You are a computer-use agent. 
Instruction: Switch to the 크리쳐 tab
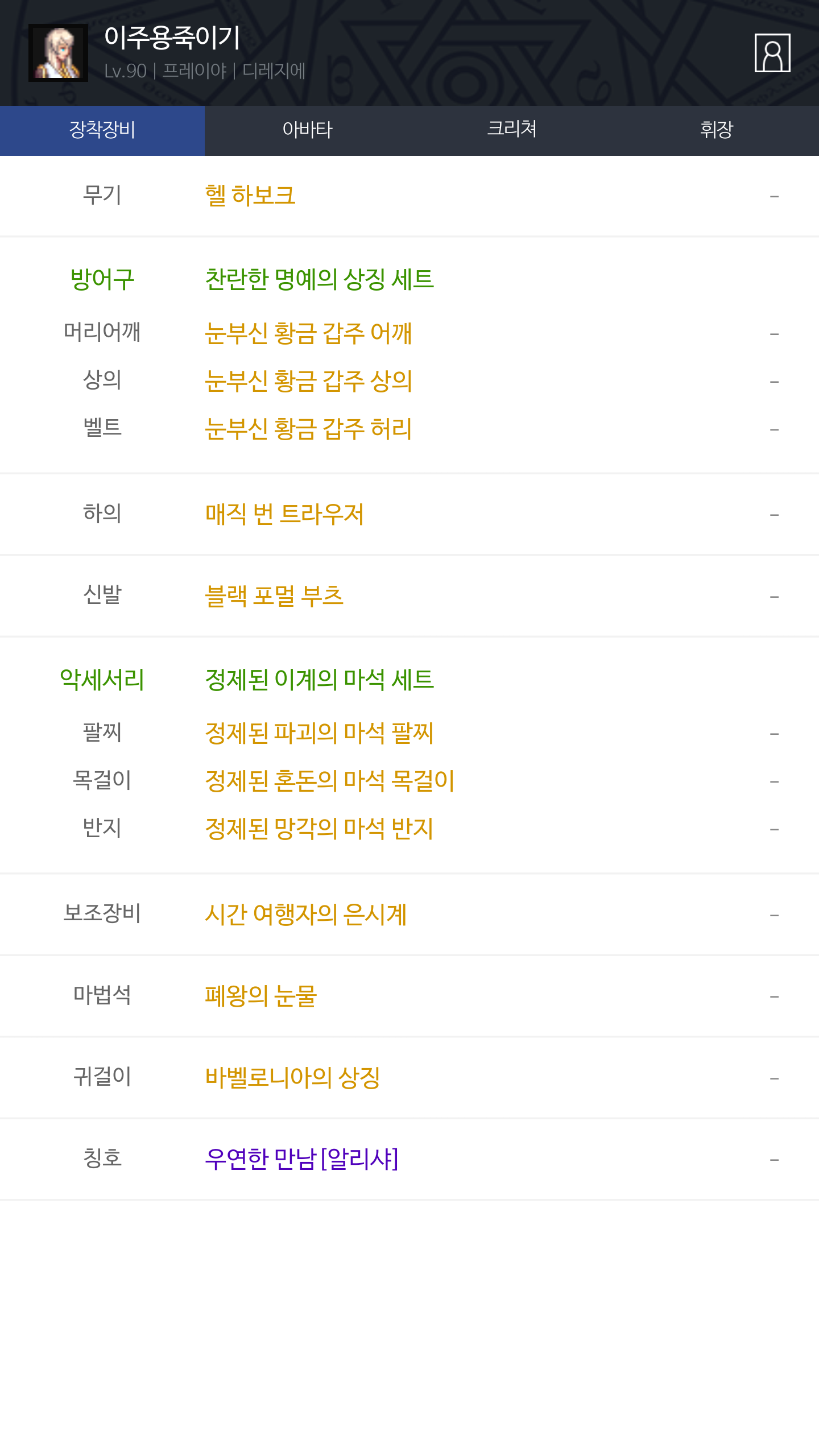click(x=512, y=130)
